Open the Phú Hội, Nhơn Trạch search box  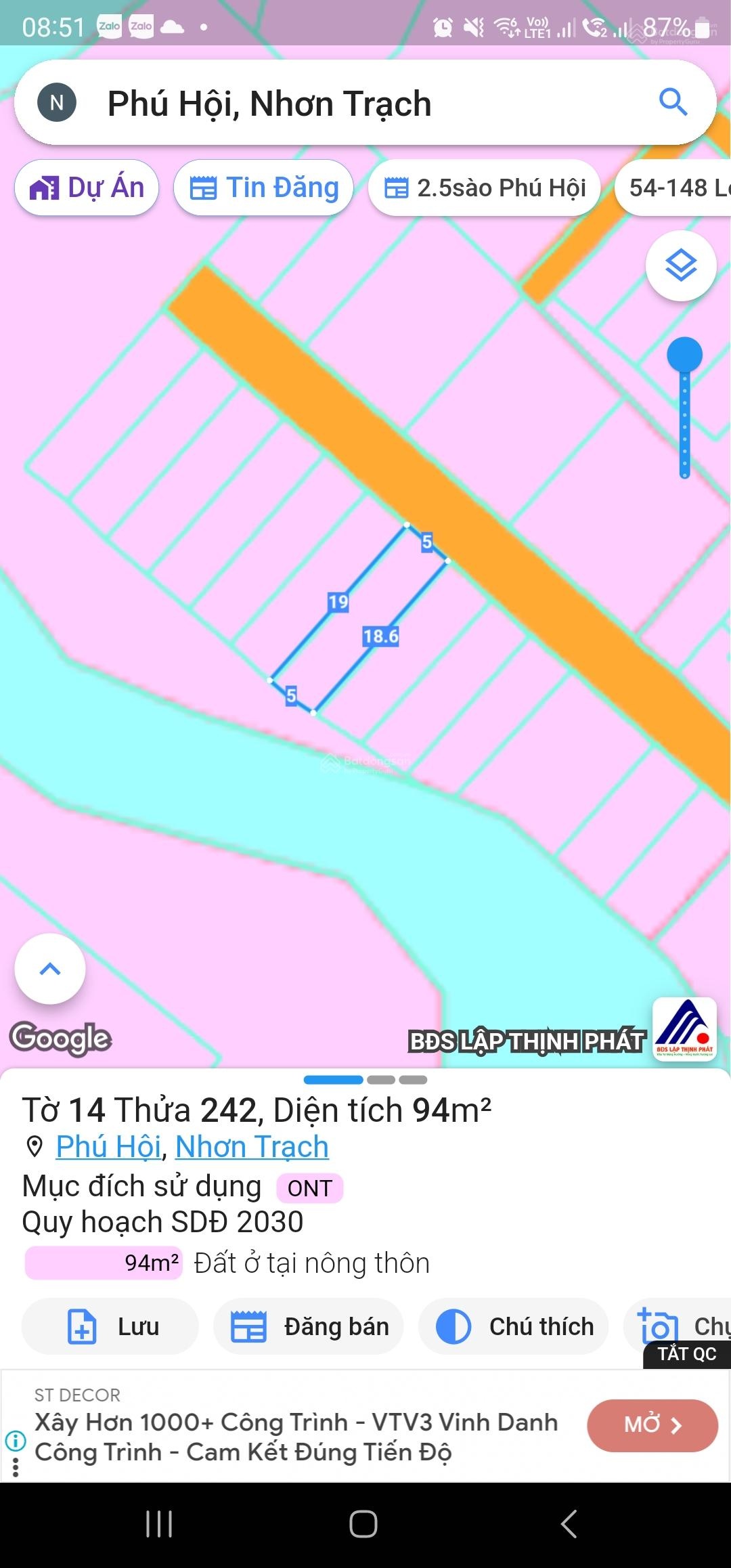coord(352,104)
